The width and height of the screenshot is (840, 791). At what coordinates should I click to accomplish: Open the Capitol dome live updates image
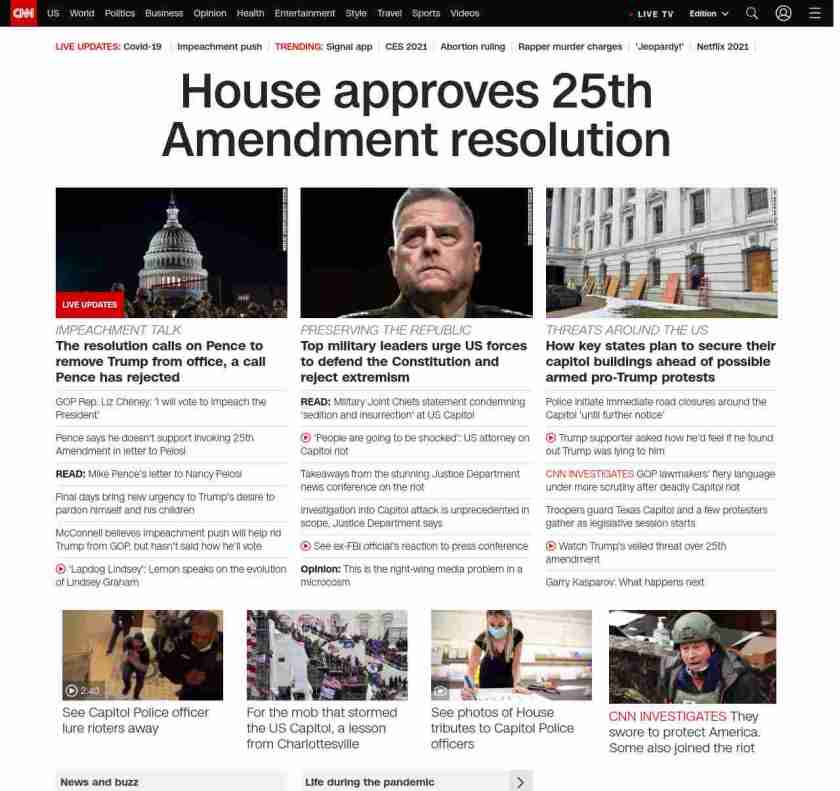pyautogui.click(x=171, y=252)
